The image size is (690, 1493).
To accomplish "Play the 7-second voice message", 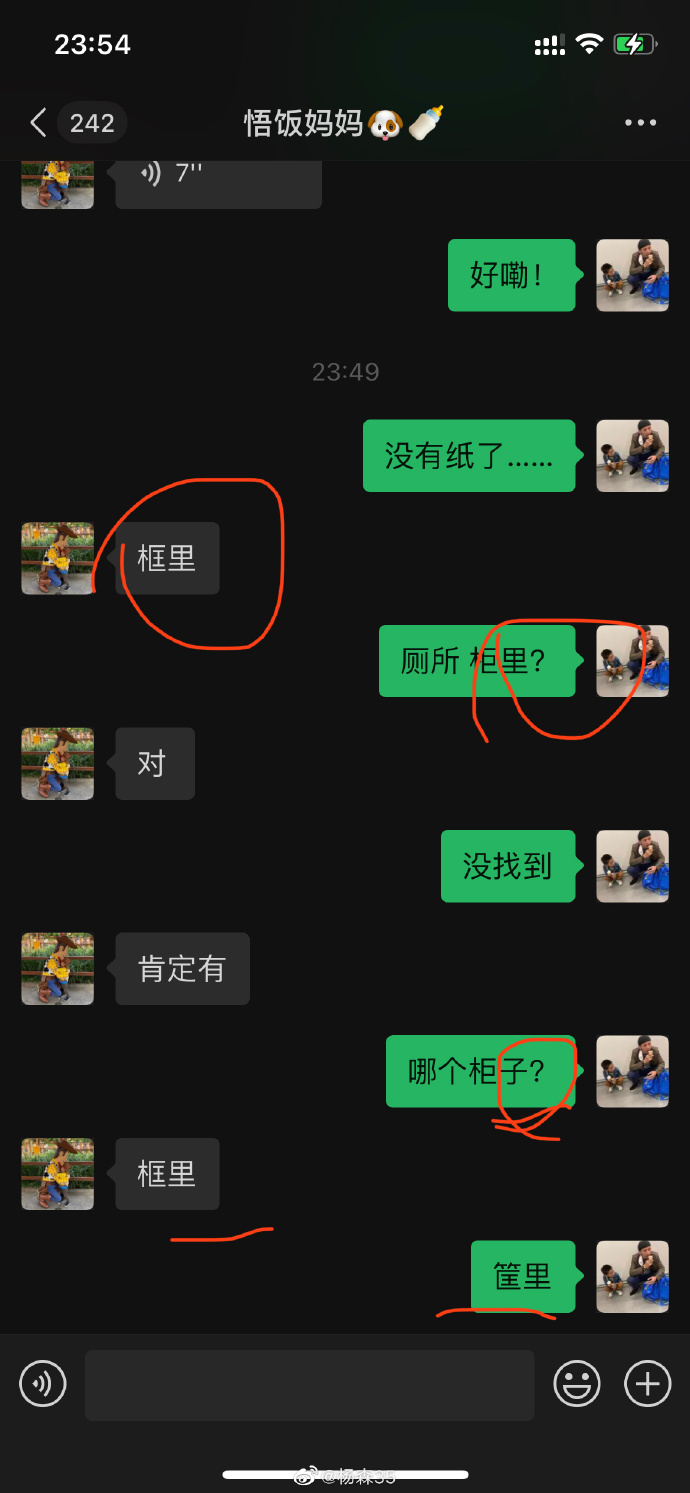I will (x=218, y=178).
